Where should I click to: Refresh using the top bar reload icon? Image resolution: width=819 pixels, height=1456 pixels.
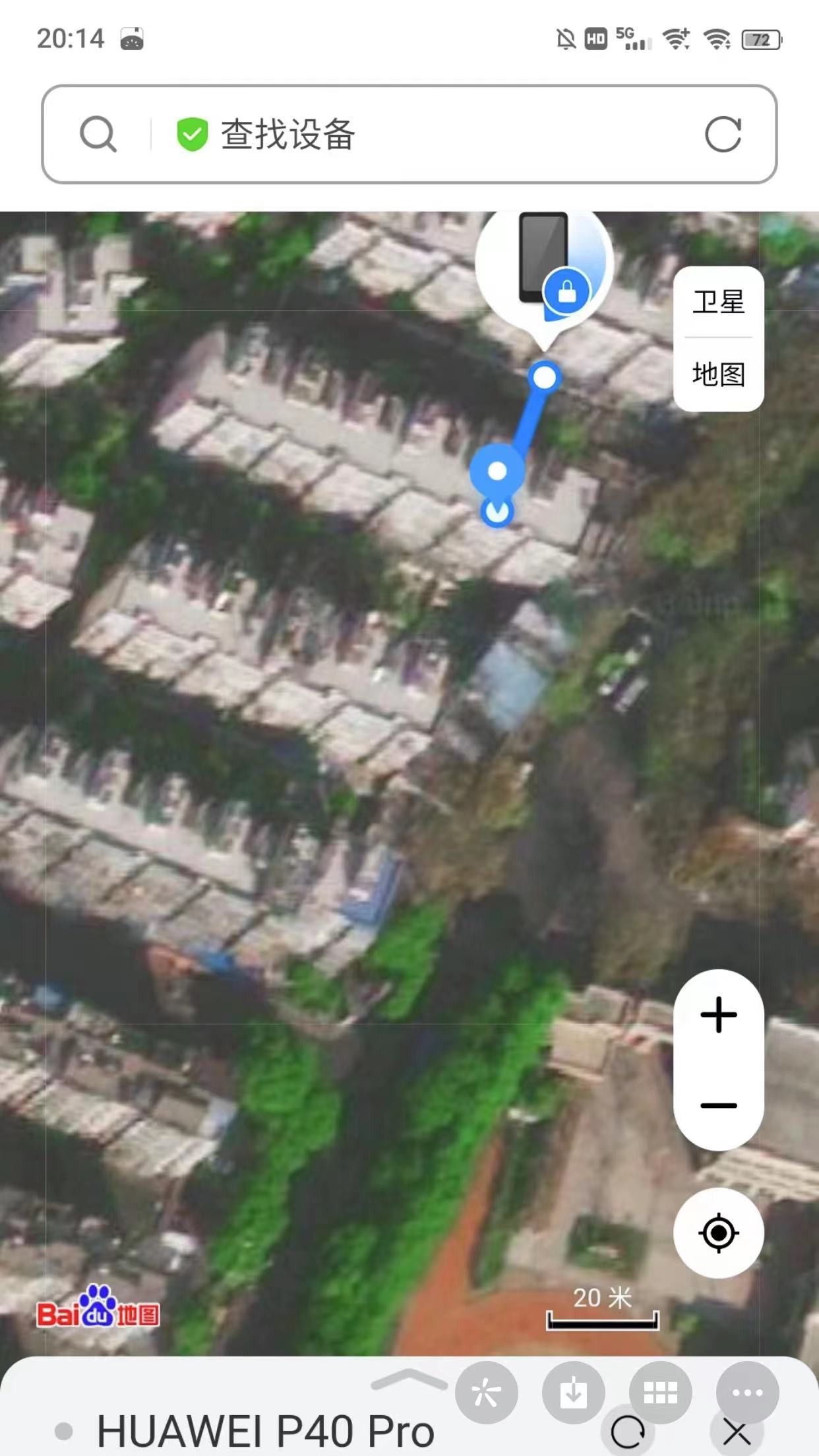pos(723,135)
